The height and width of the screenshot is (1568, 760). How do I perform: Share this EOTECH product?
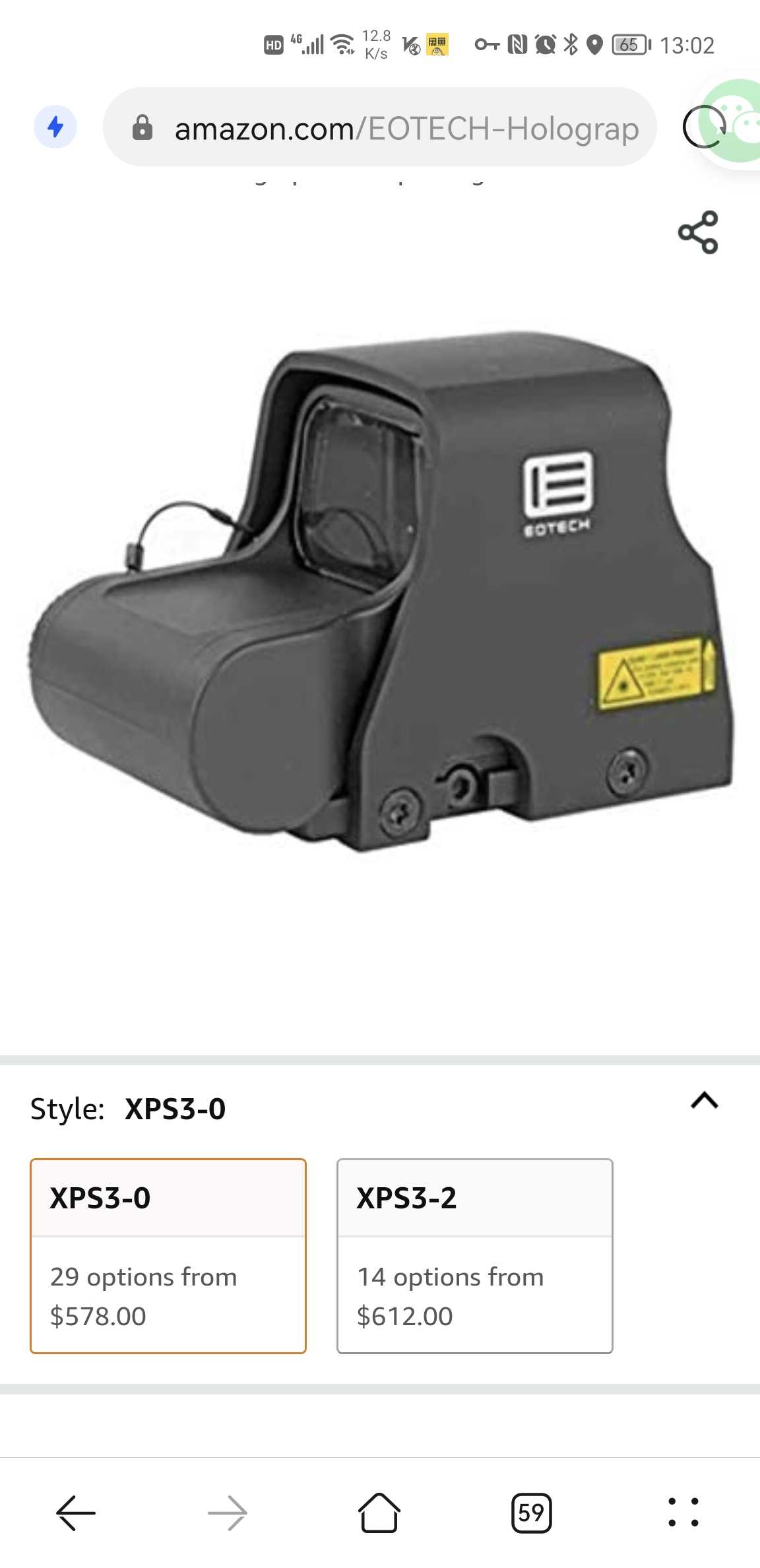click(x=698, y=232)
